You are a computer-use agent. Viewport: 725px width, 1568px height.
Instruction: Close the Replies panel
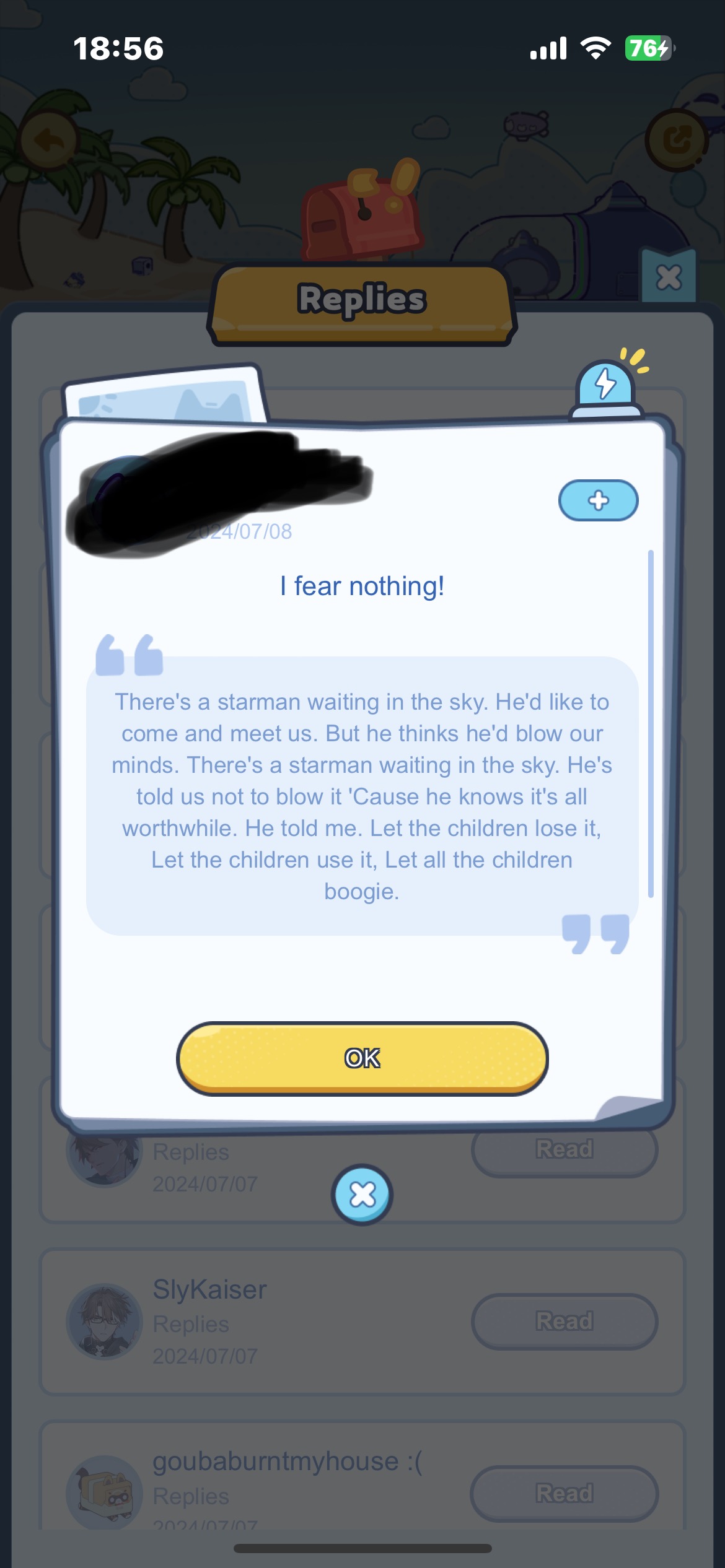(669, 277)
